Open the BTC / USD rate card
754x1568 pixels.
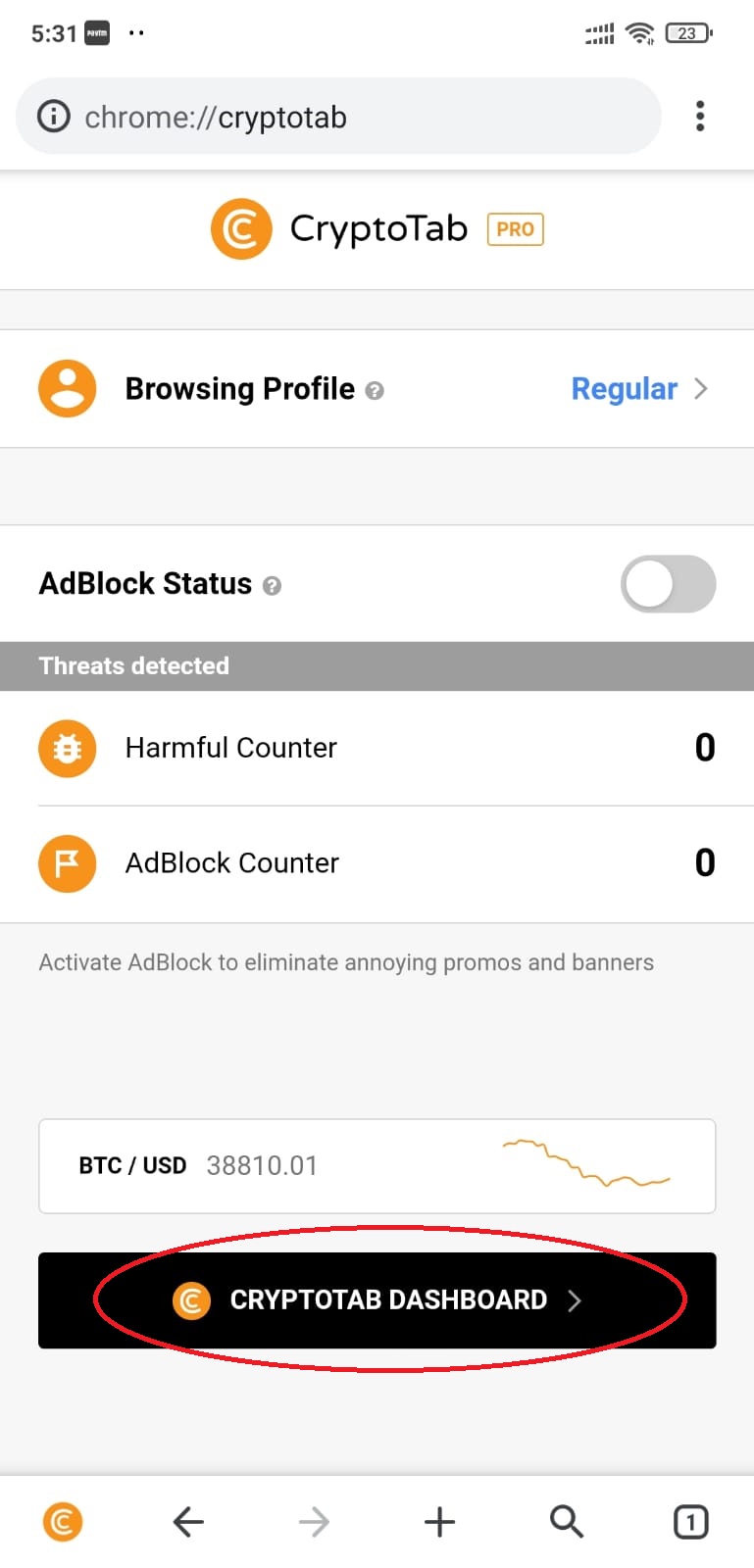pyautogui.click(x=377, y=1166)
